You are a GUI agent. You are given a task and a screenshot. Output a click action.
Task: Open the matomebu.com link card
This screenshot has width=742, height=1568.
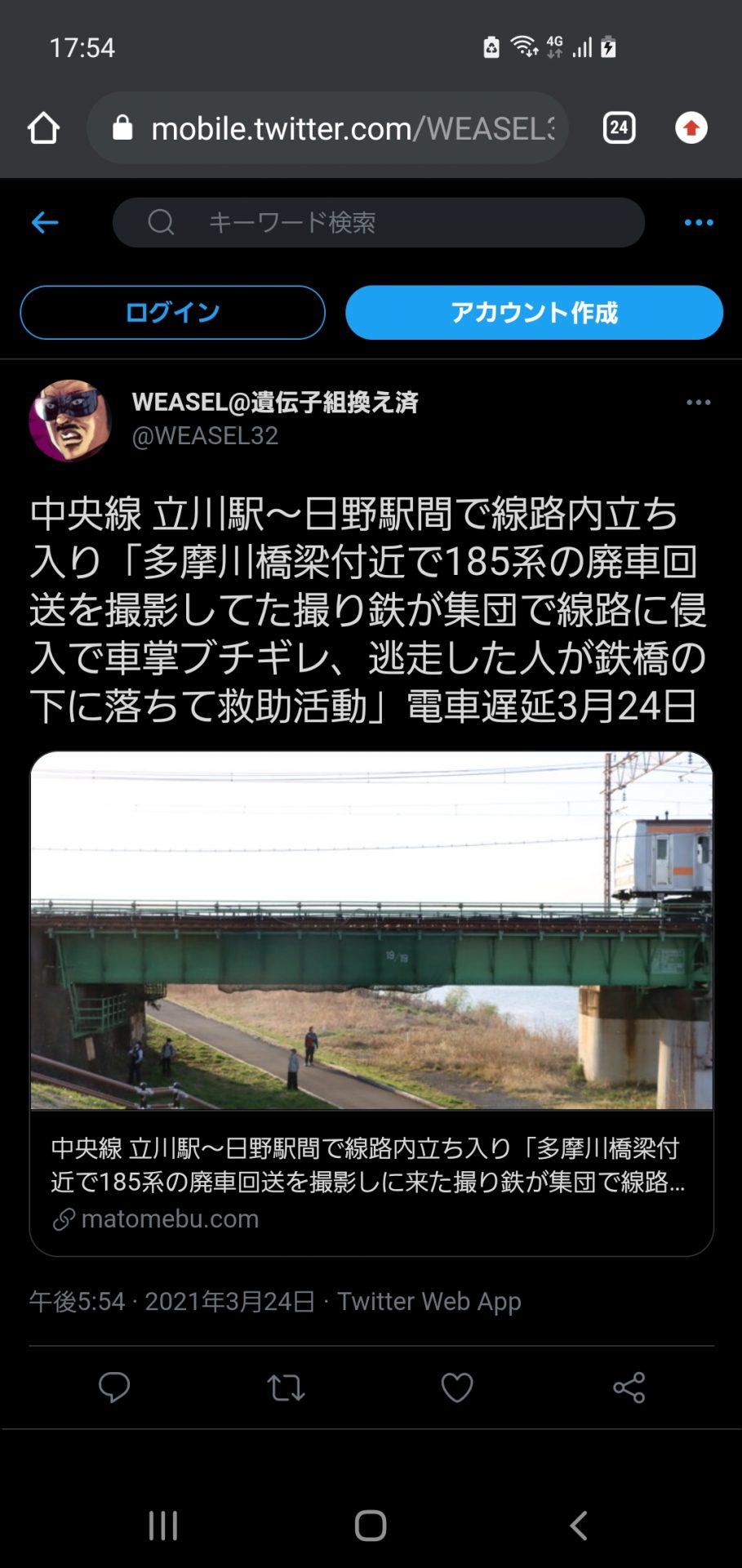coord(371,1003)
